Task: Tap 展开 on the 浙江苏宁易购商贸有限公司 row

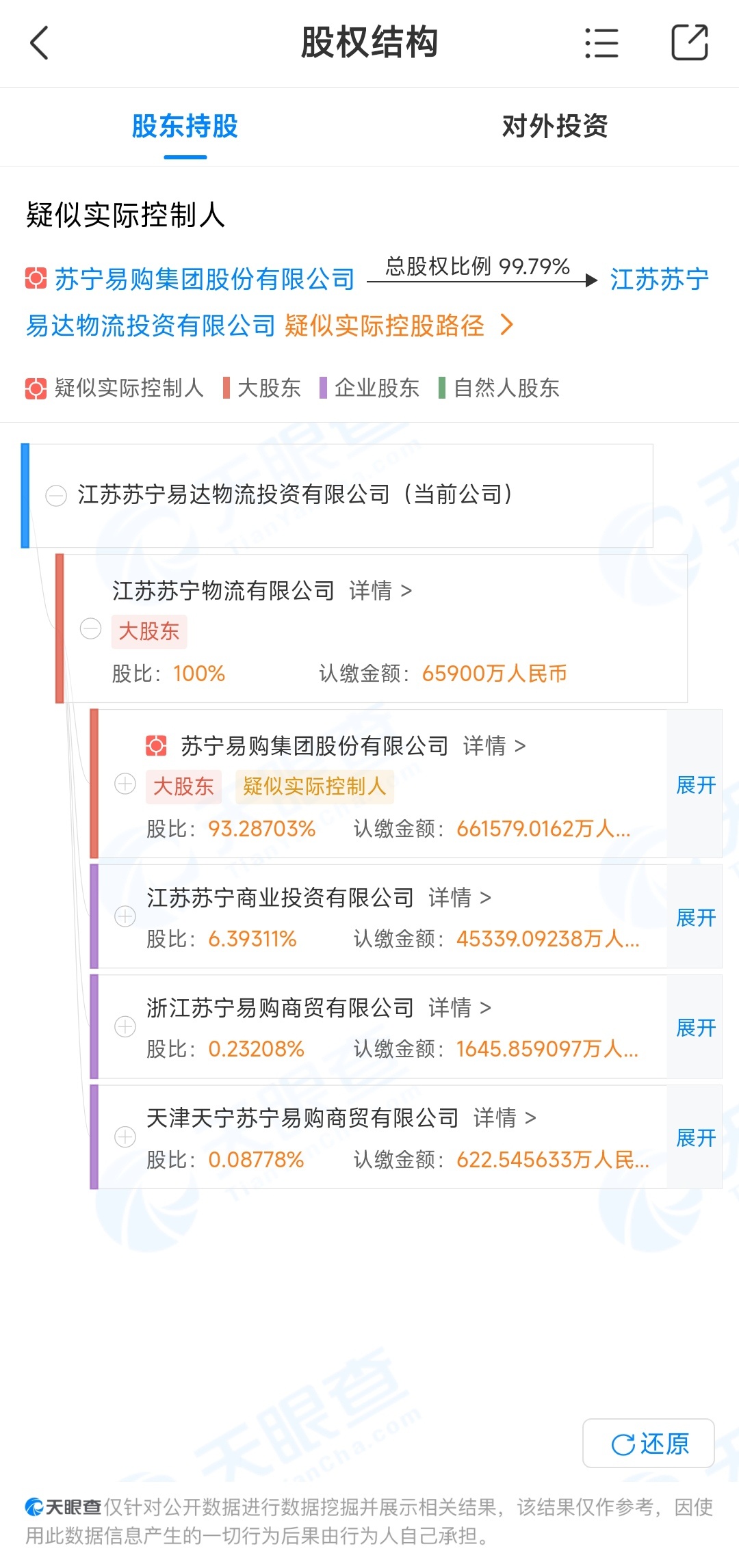Action: click(695, 1027)
